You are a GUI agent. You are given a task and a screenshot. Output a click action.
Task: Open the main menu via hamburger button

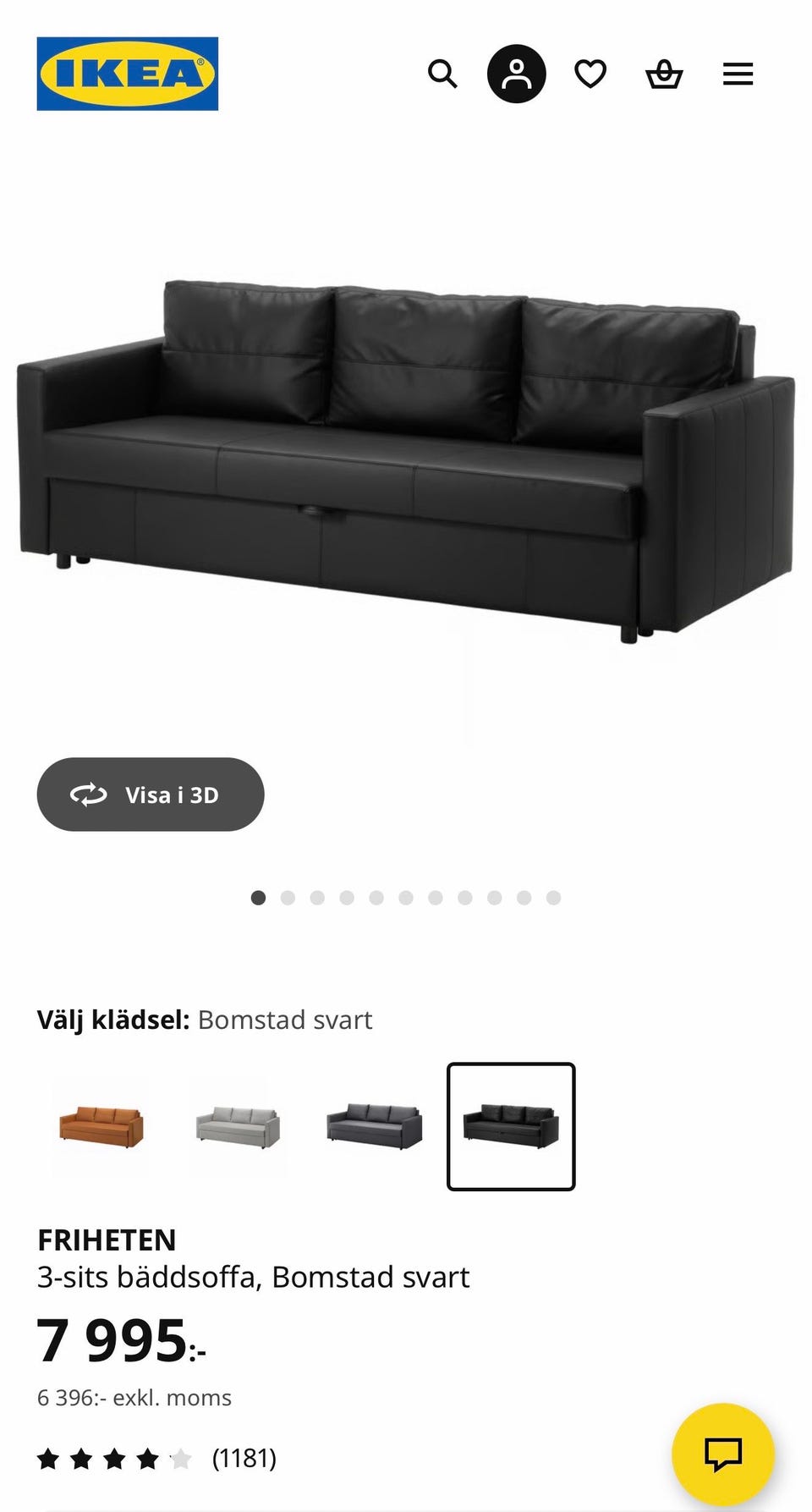[738, 74]
